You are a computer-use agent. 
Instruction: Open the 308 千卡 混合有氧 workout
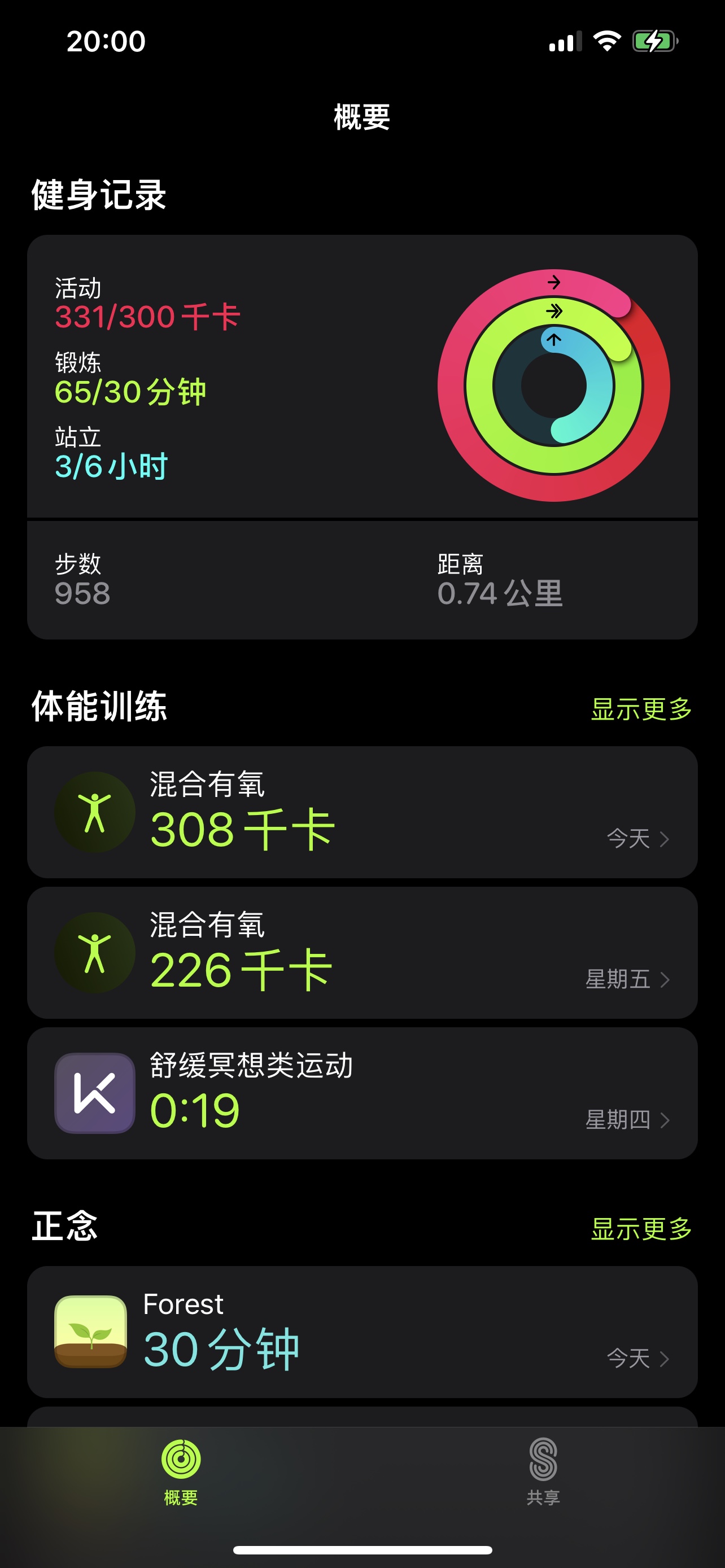[x=362, y=812]
